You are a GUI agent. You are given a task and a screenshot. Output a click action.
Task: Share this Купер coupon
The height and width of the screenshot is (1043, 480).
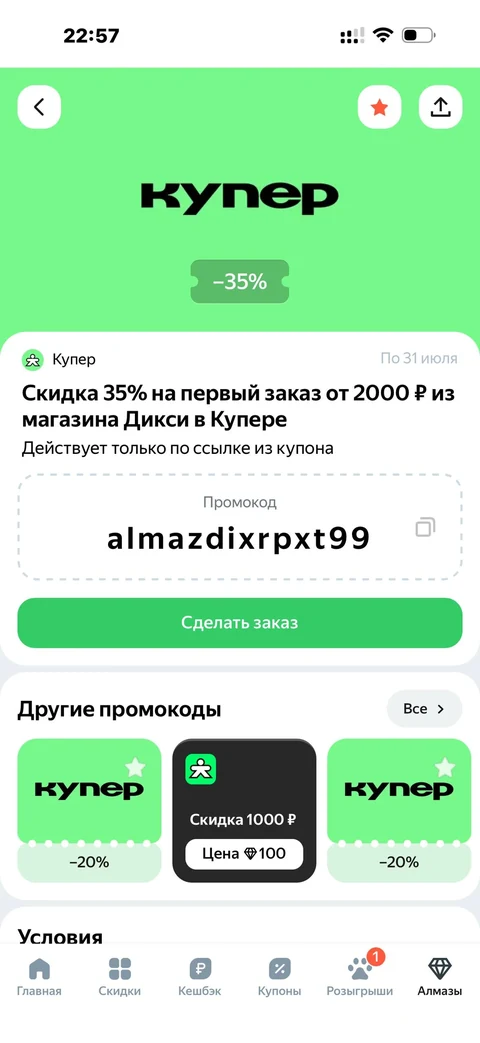click(440, 107)
